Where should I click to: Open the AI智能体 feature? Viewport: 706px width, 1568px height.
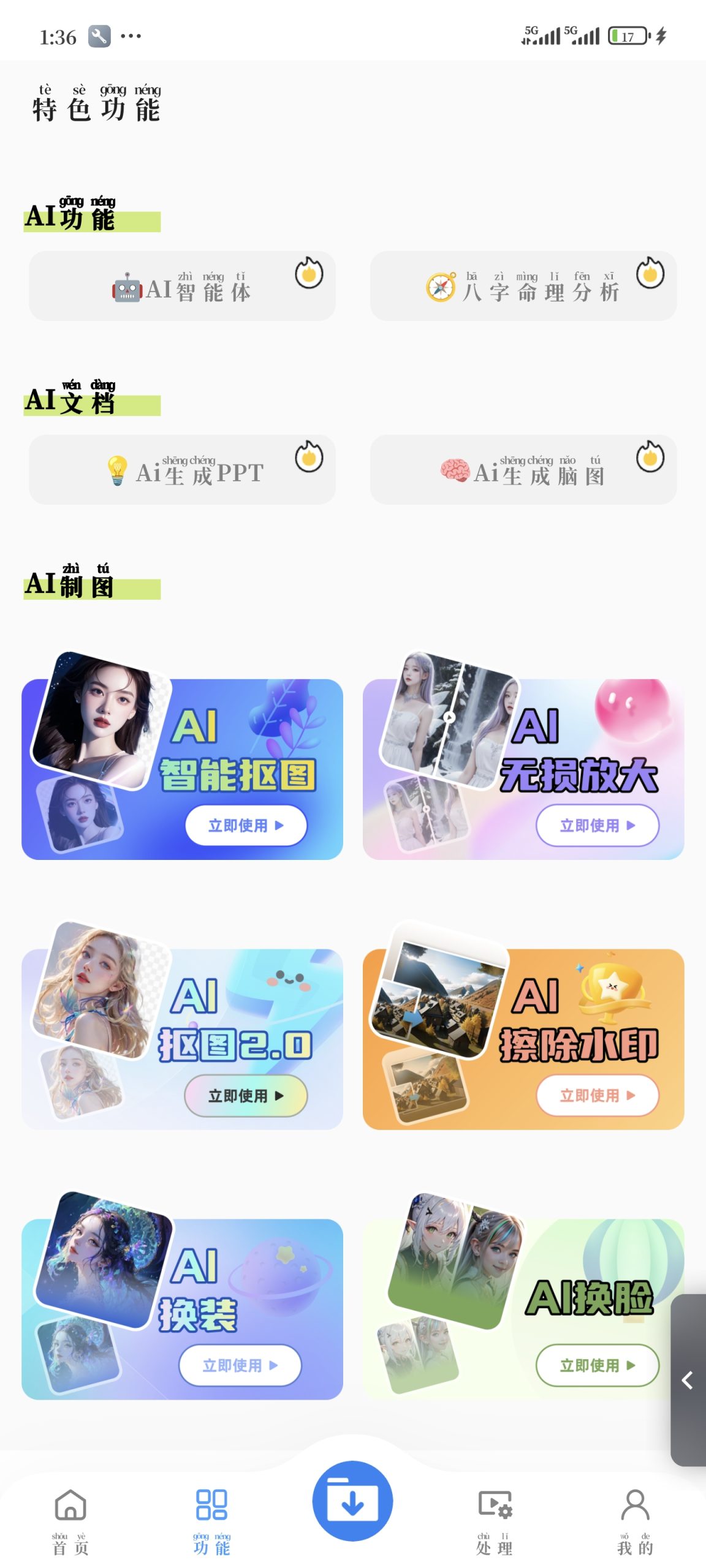pos(182,287)
